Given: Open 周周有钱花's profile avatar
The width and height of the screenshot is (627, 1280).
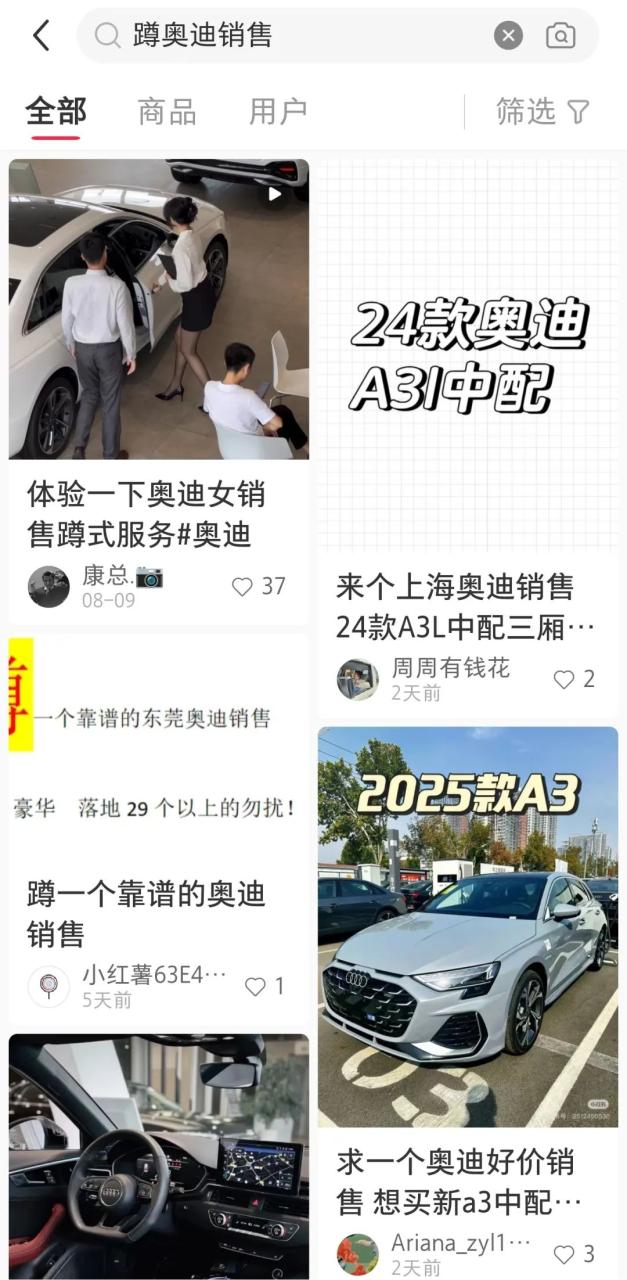Looking at the screenshot, I should point(357,680).
